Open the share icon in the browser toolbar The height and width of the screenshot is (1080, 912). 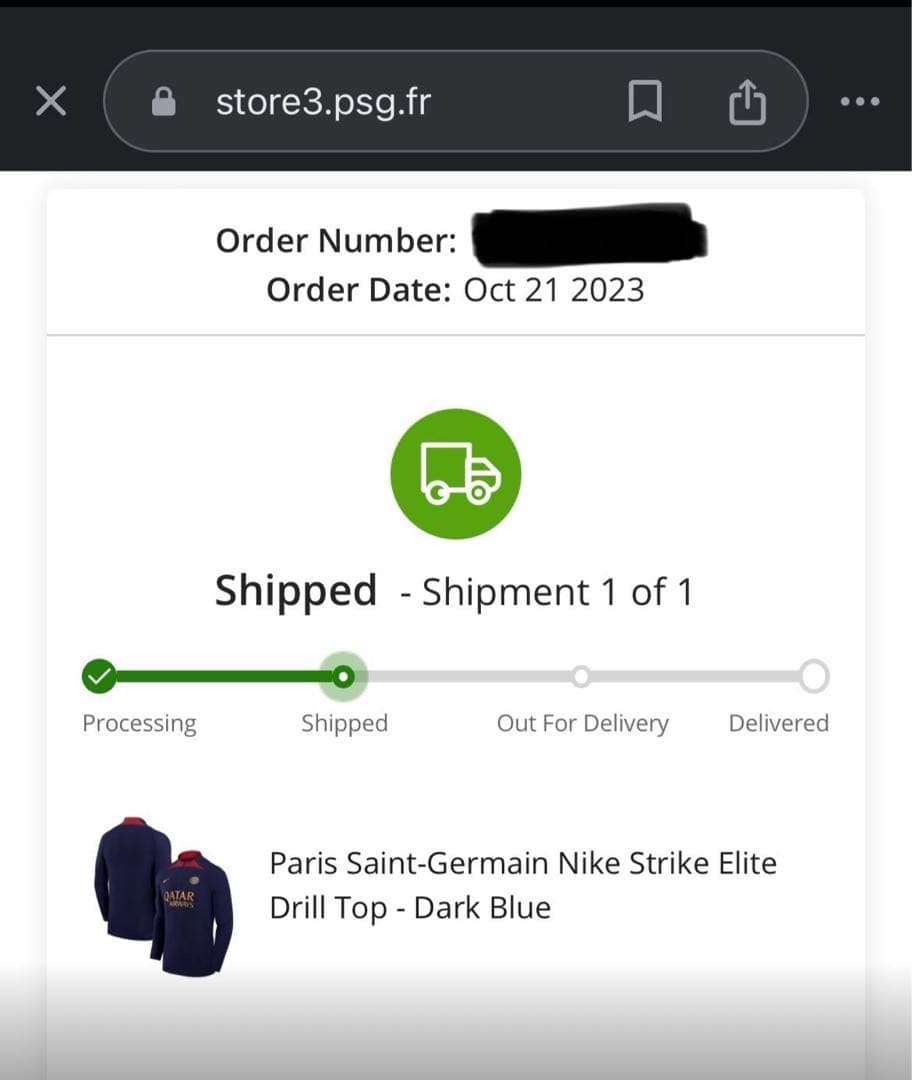(x=748, y=100)
